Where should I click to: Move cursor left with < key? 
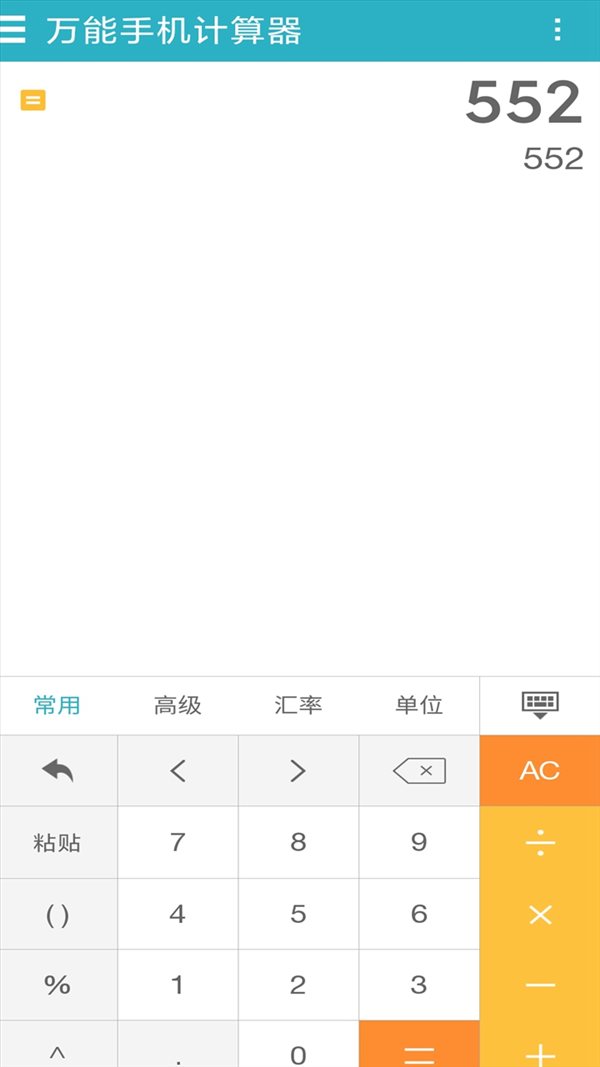178,770
